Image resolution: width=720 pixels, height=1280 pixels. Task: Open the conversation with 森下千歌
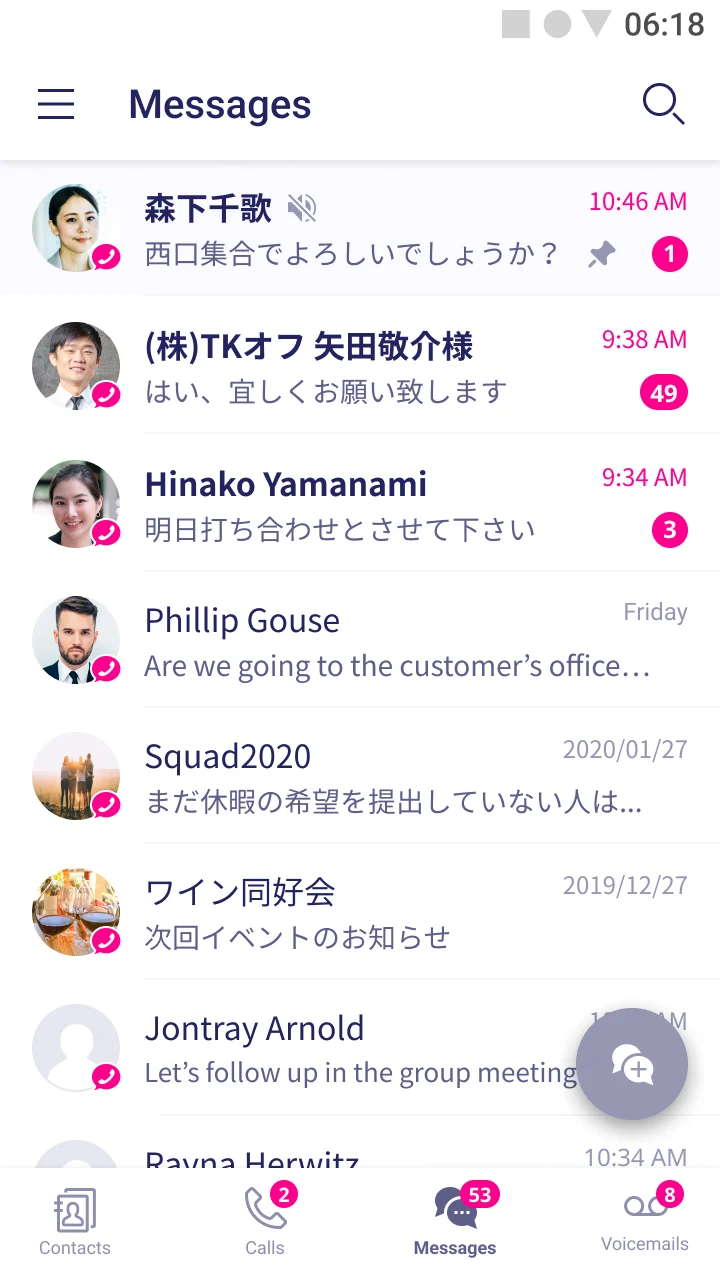pyautogui.click(x=360, y=228)
